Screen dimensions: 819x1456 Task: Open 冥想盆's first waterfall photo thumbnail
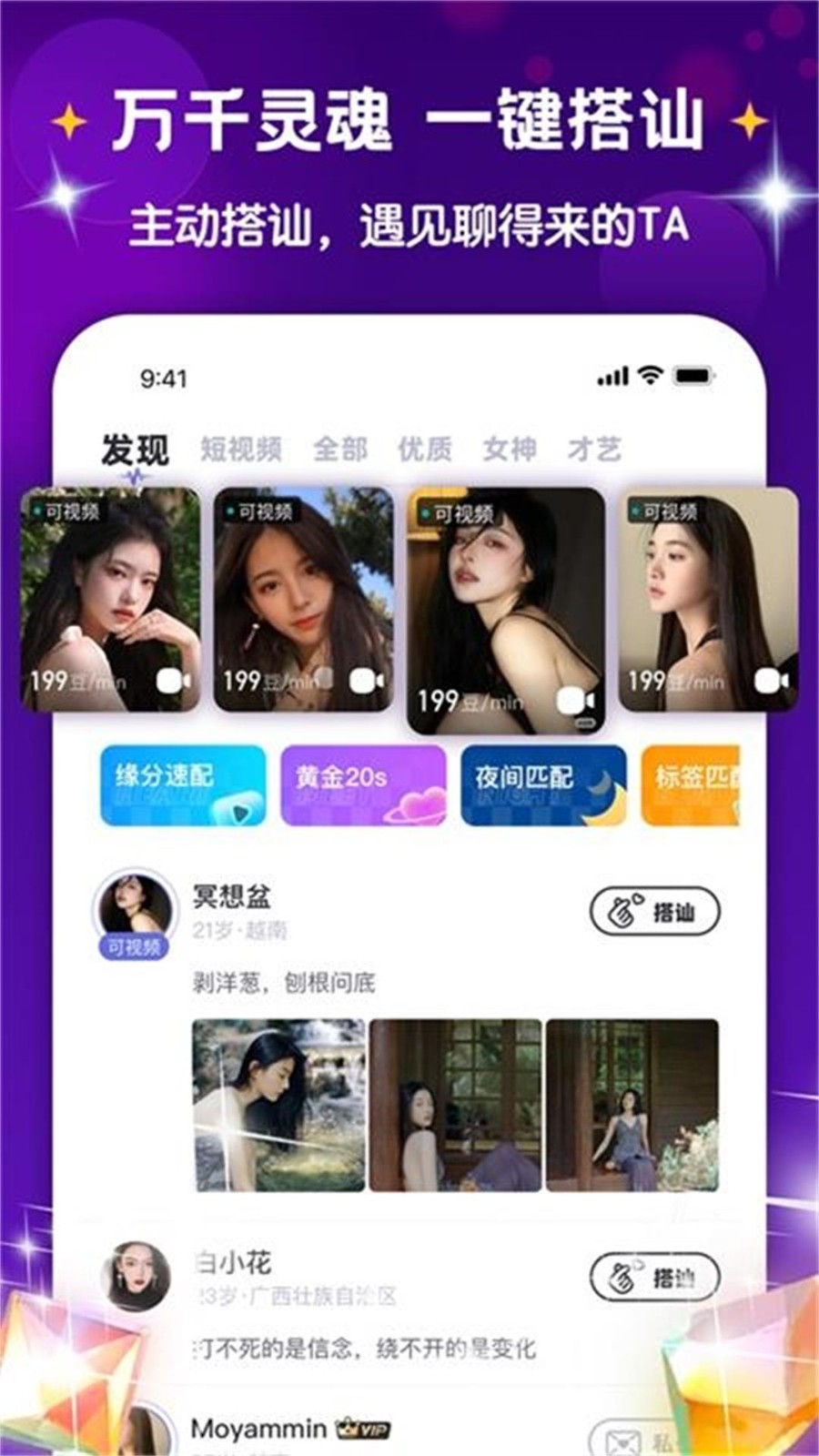pyautogui.click(x=271, y=1102)
